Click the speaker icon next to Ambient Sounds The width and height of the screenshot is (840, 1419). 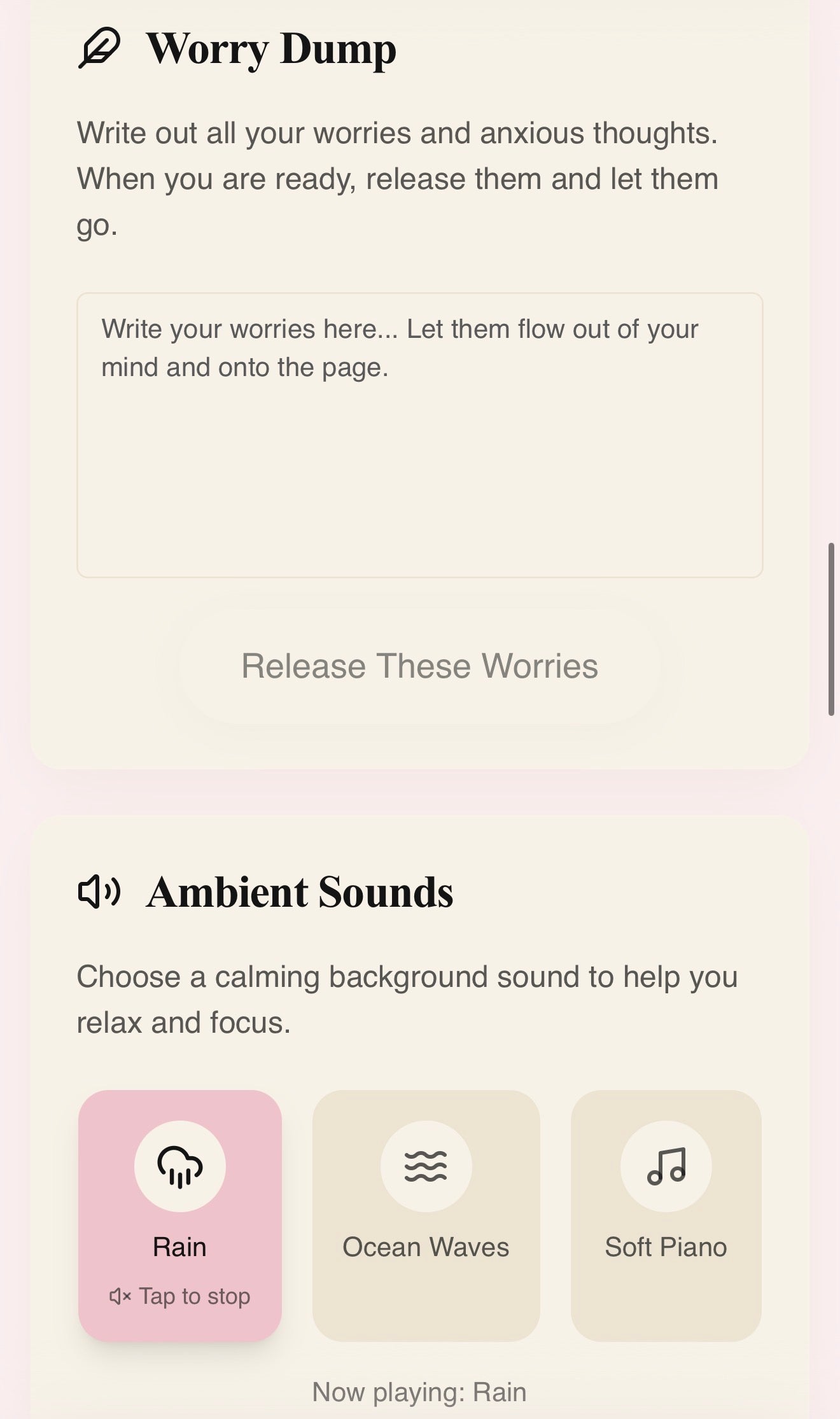pos(99,892)
